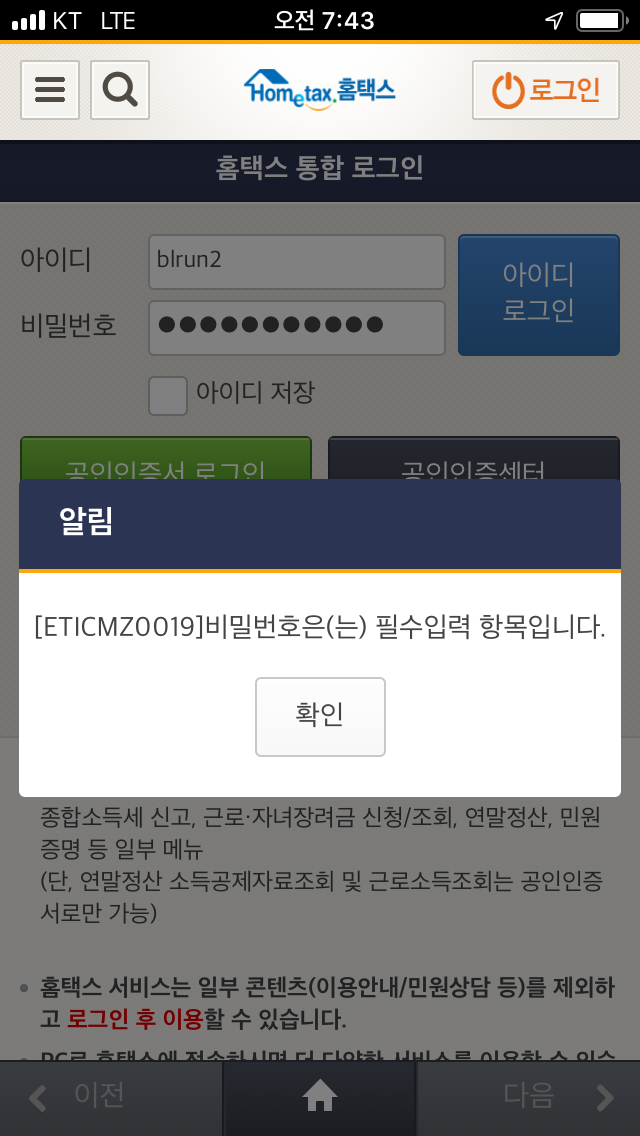The height and width of the screenshot is (1136, 640).
Task: Open the hamburger menu
Action: pyautogui.click(x=50, y=90)
